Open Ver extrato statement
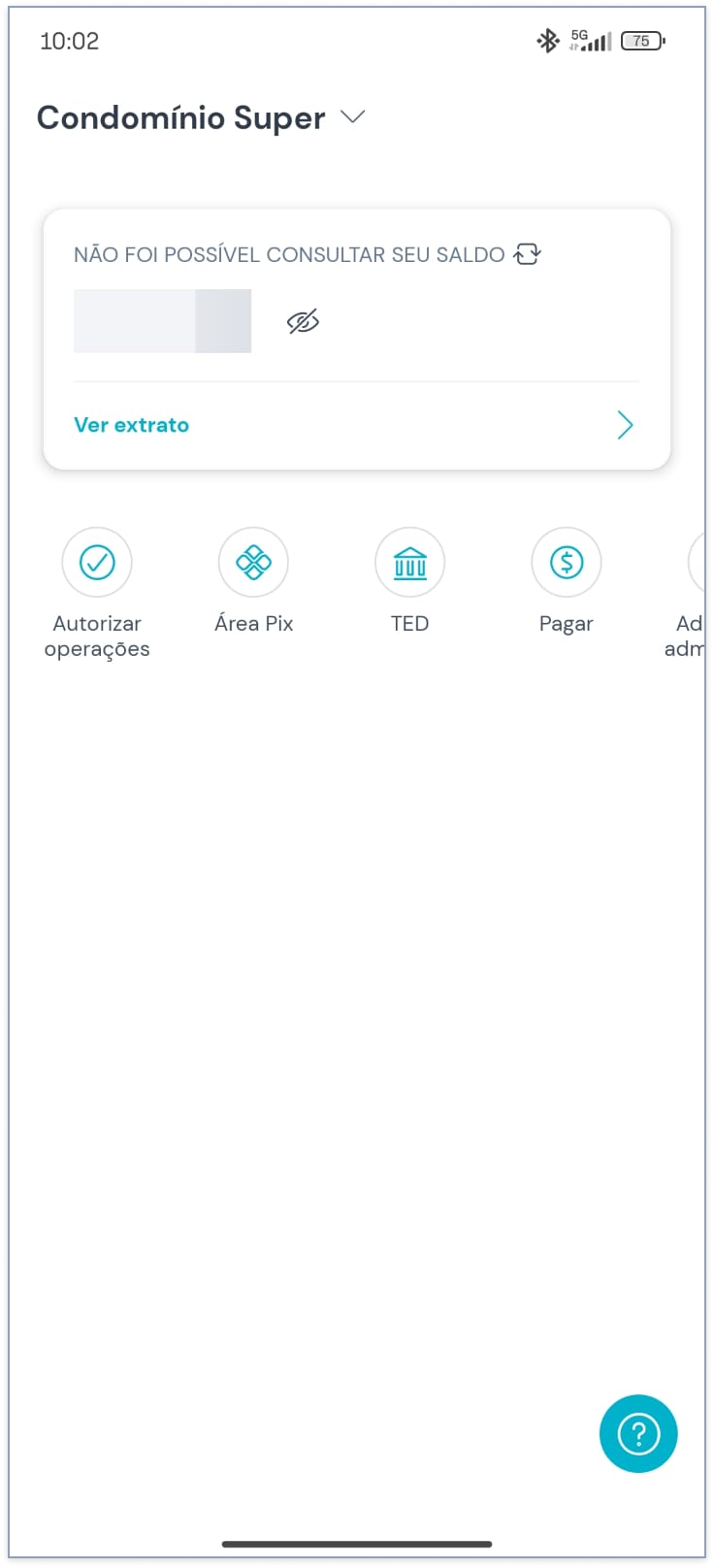Screen dimensions: 714x1568 tap(132, 425)
